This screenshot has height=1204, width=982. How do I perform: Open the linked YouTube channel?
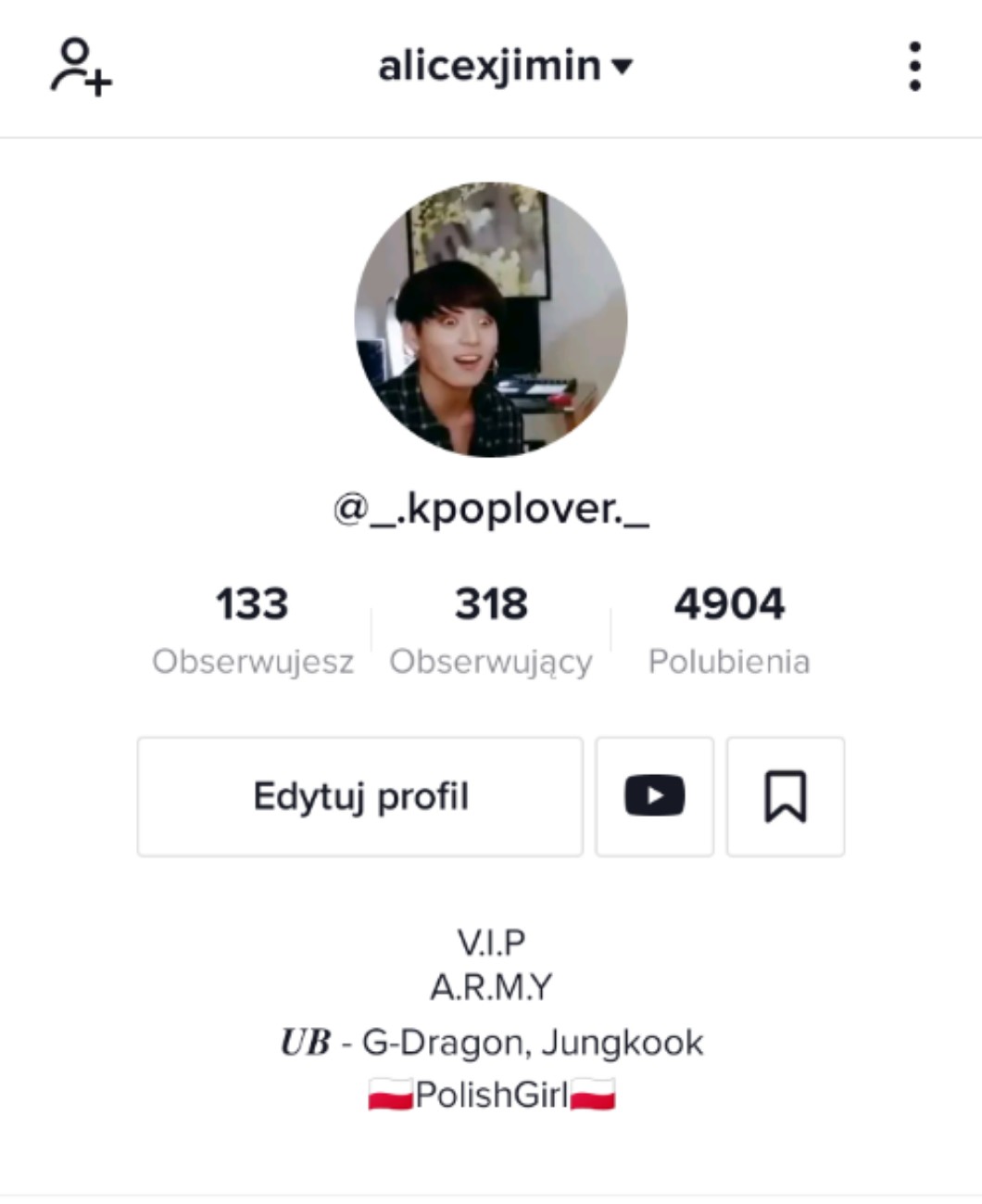[654, 797]
